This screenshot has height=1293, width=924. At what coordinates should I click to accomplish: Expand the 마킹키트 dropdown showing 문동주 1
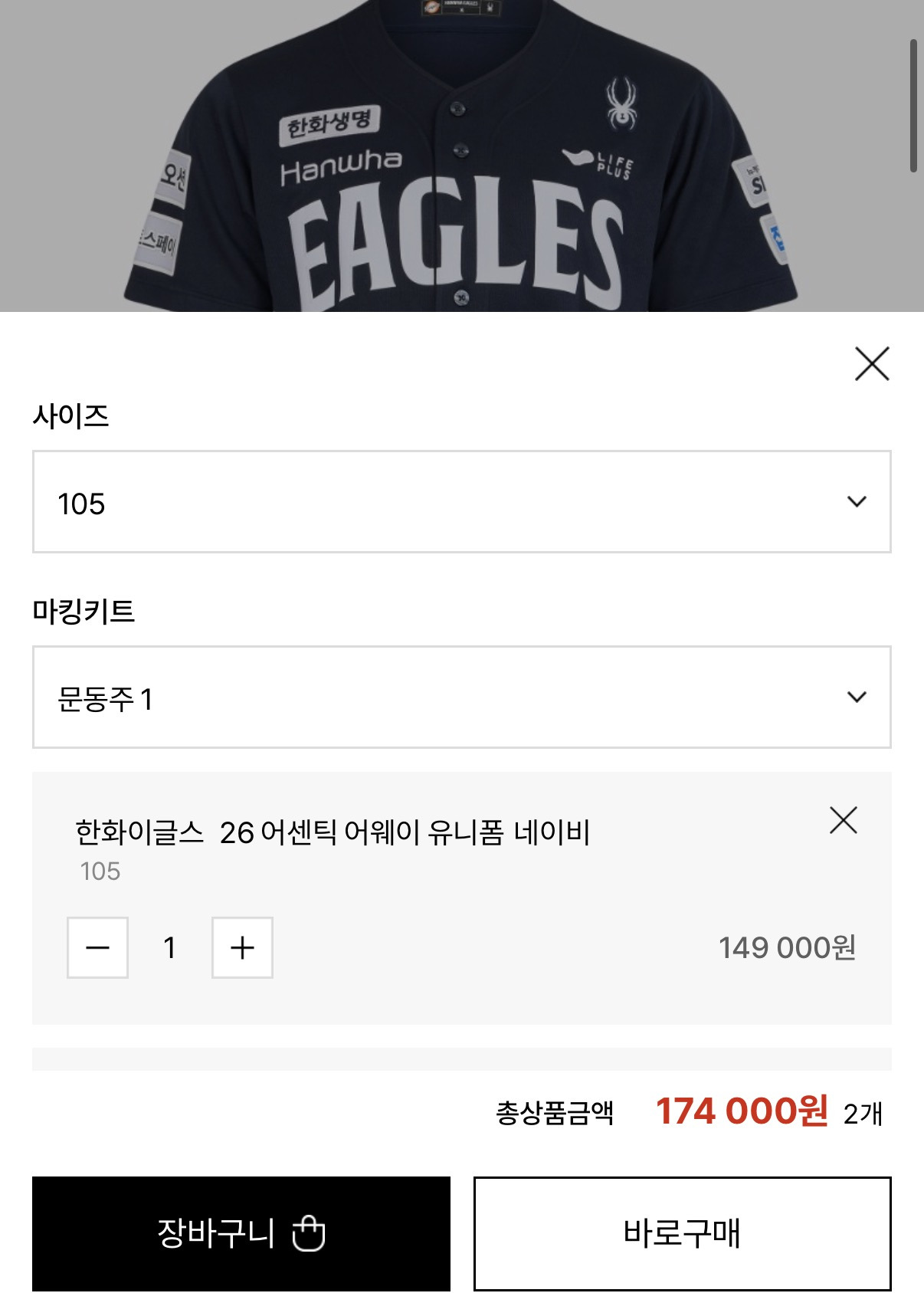[x=461, y=697]
